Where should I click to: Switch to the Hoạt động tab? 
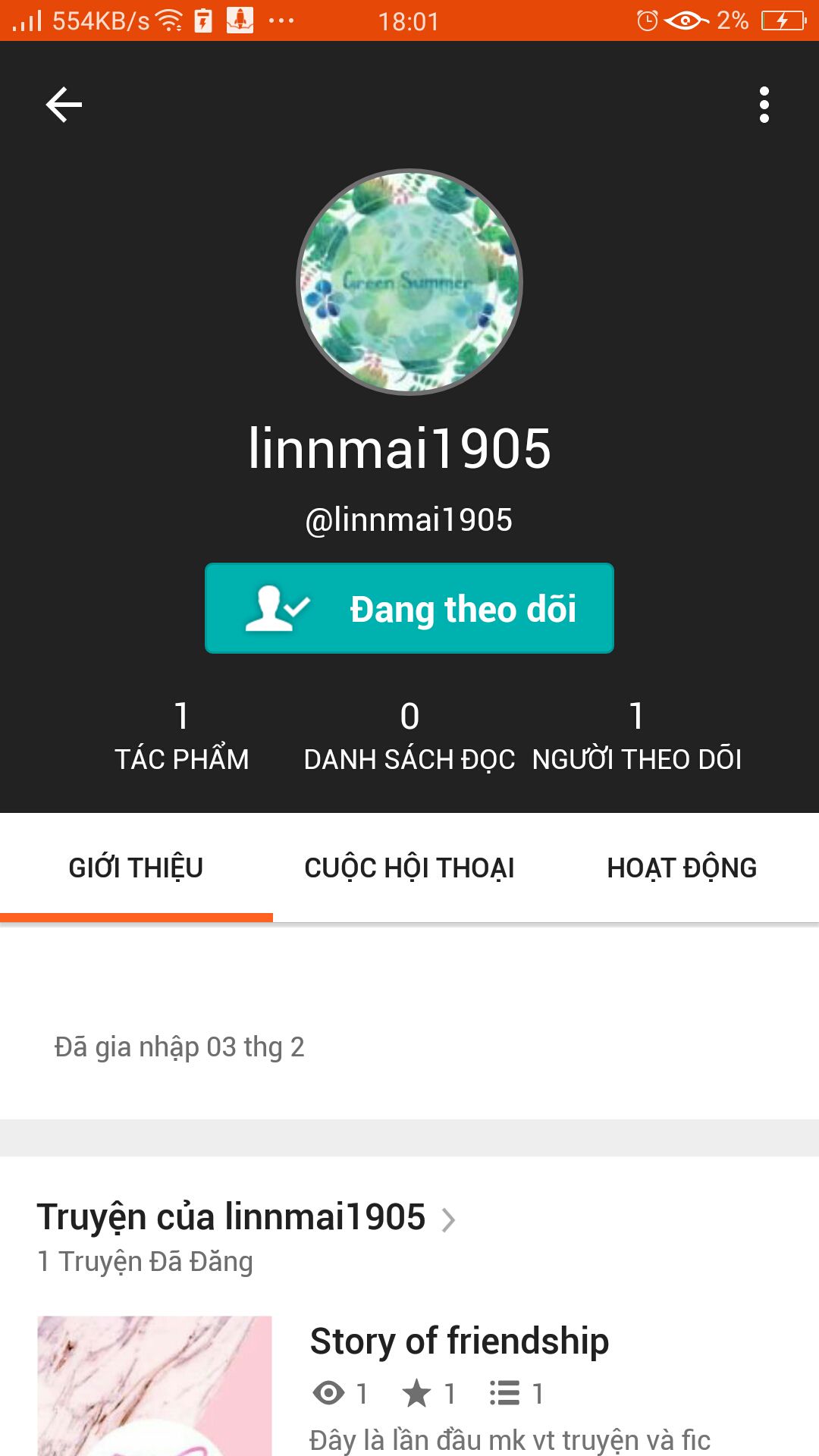pyautogui.click(x=682, y=868)
